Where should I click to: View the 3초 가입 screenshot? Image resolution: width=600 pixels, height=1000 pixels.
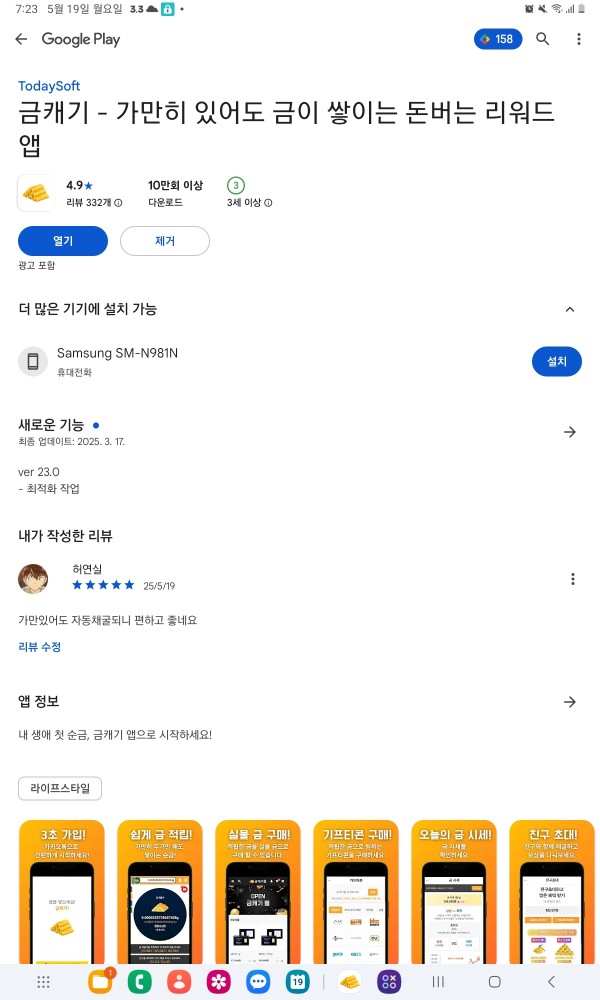click(62, 892)
